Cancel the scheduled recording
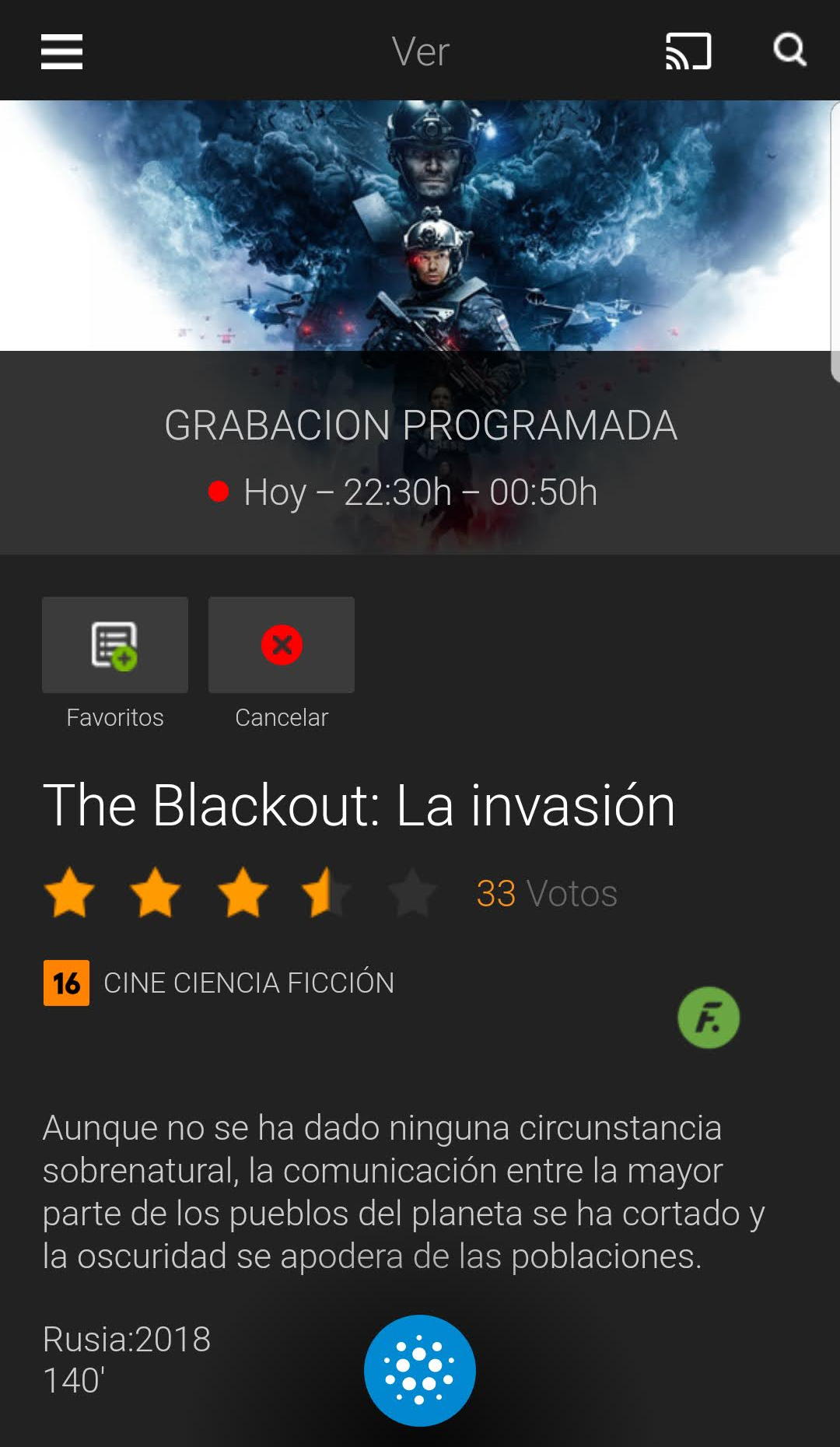Viewport: 840px width, 1447px height. pos(282,645)
